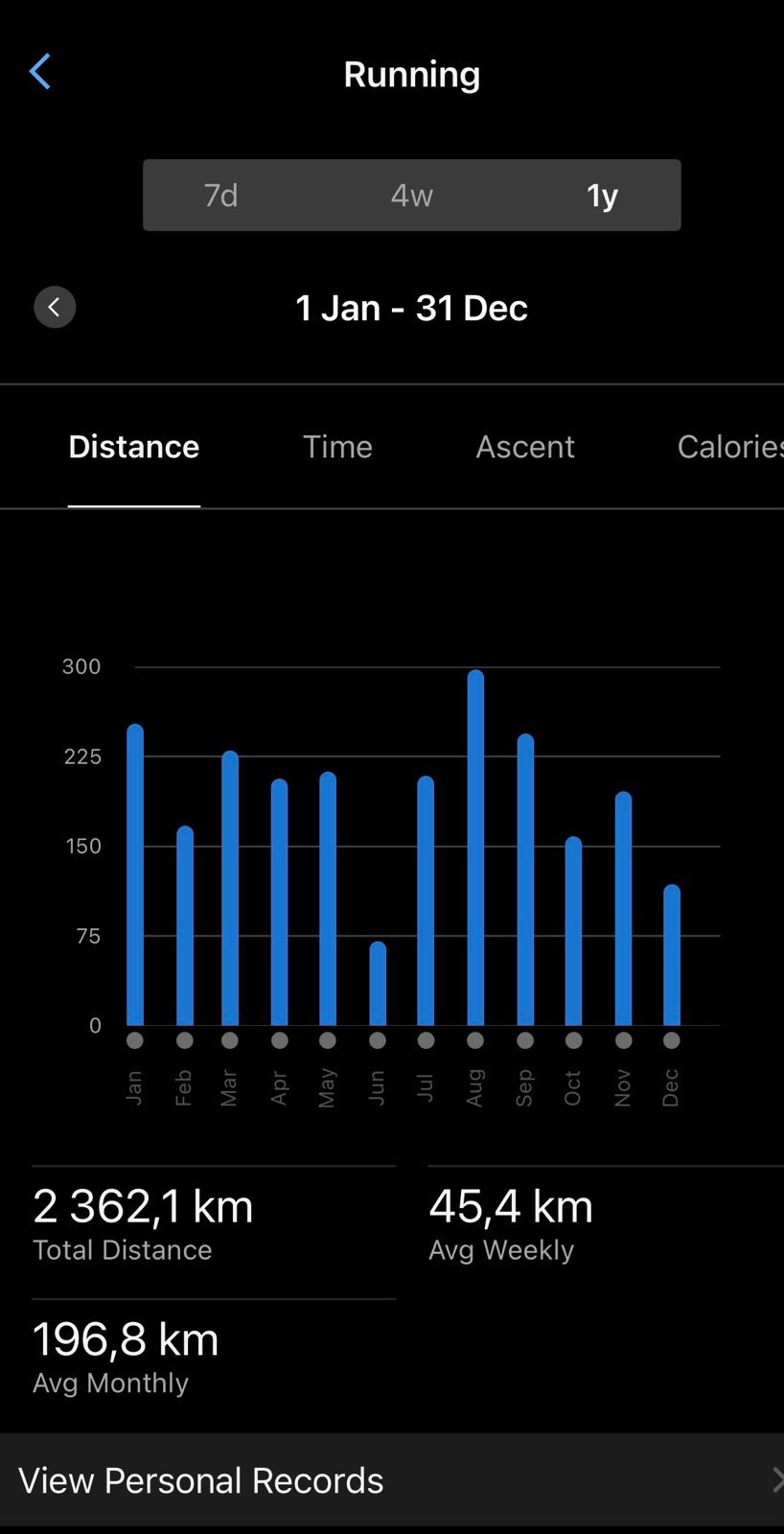Show the Calories tab
784x1534 pixels.
tap(728, 447)
